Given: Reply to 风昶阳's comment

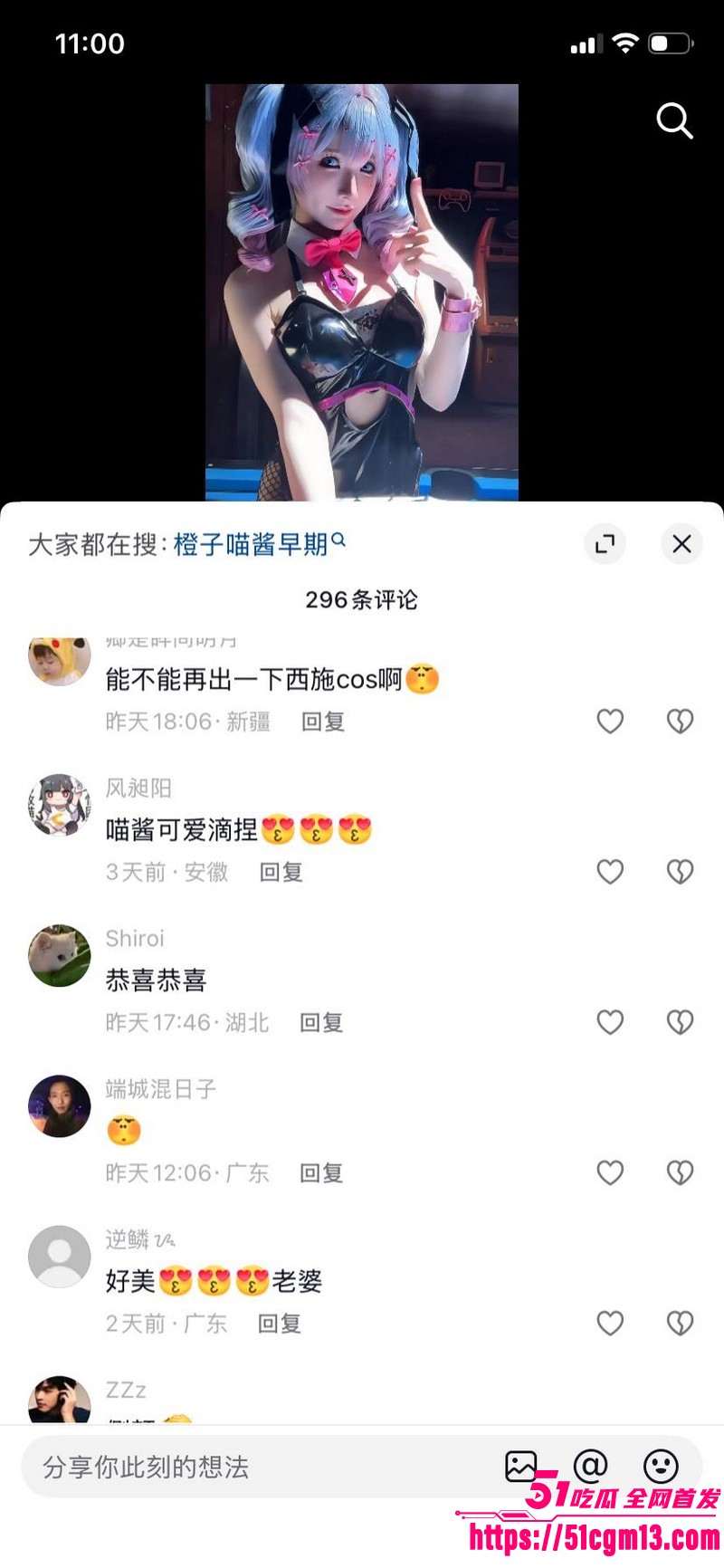Looking at the screenshot, I should point(280,873).
